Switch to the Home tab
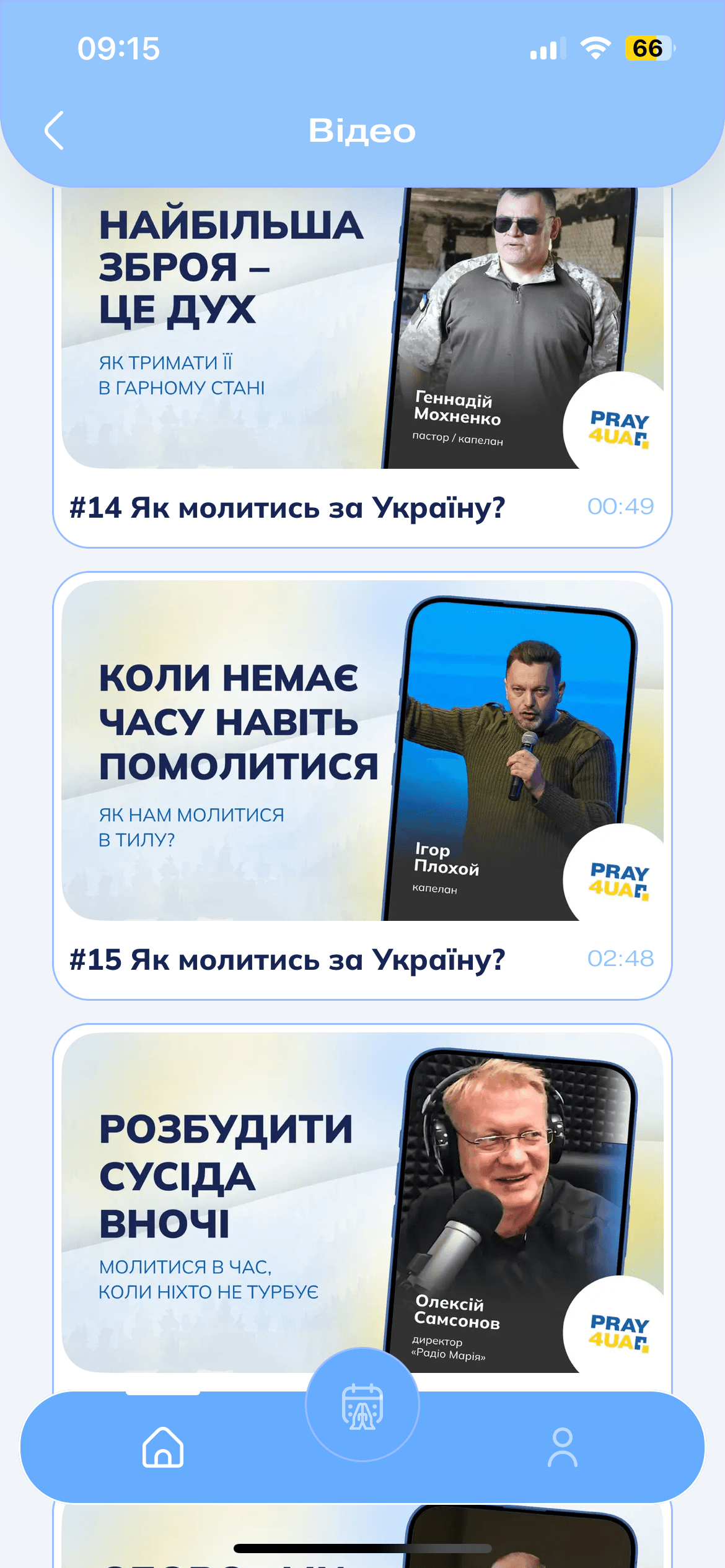 [x=163, y=1448]
